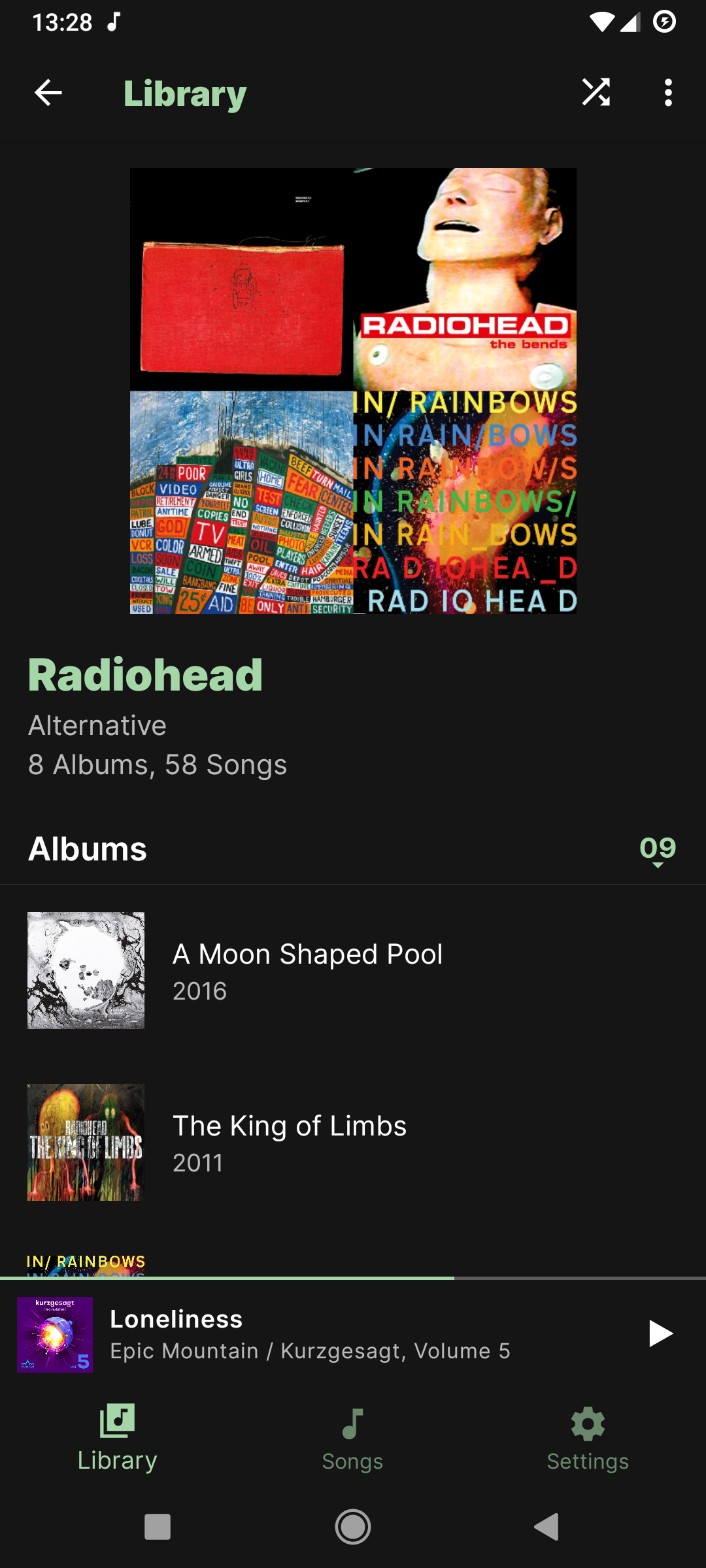Image resolution: width=706 pixels, height=1568 pixels.
Task: Switch to the Settings tab
Action: coord(588,1438)
